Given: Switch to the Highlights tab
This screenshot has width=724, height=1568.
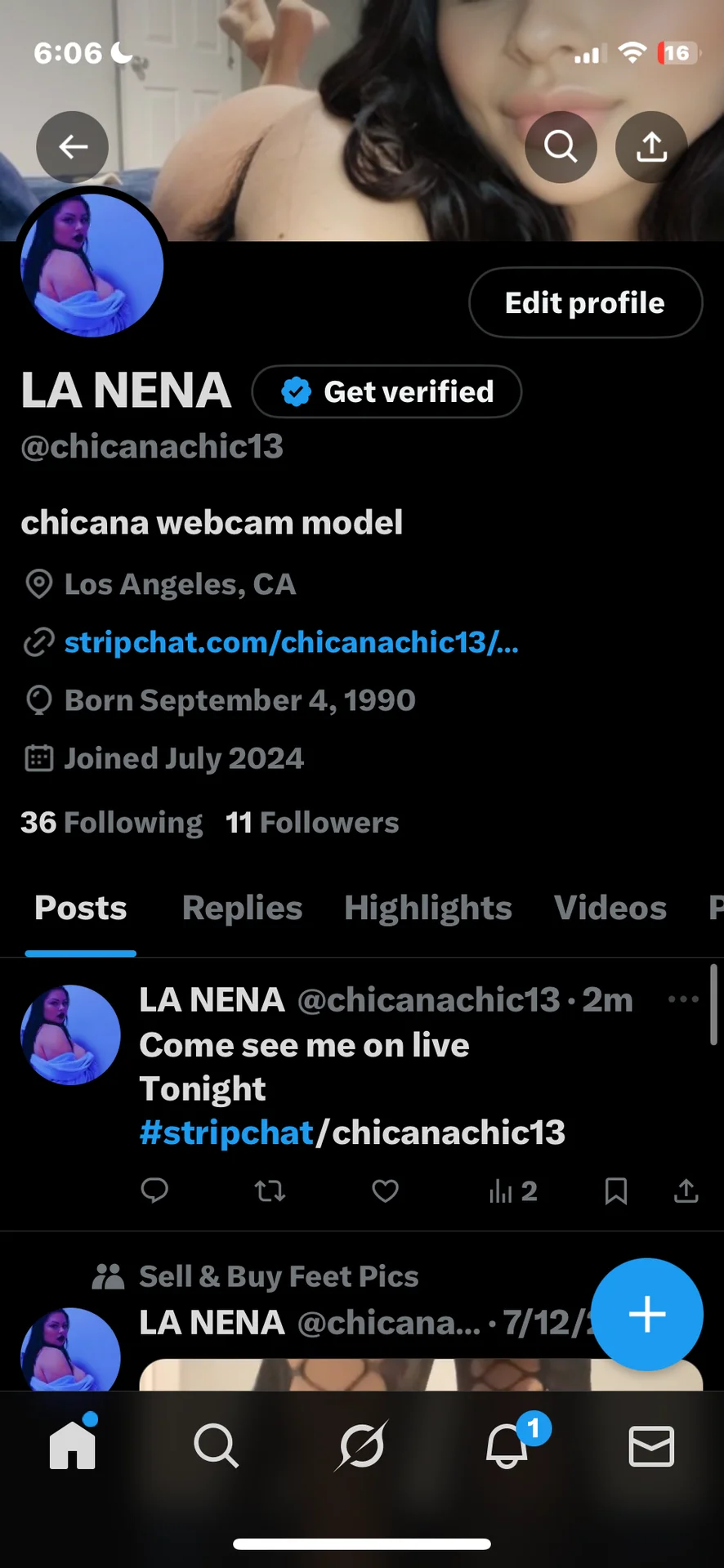Looking at the screenshot, I should (x=427, y=908).
